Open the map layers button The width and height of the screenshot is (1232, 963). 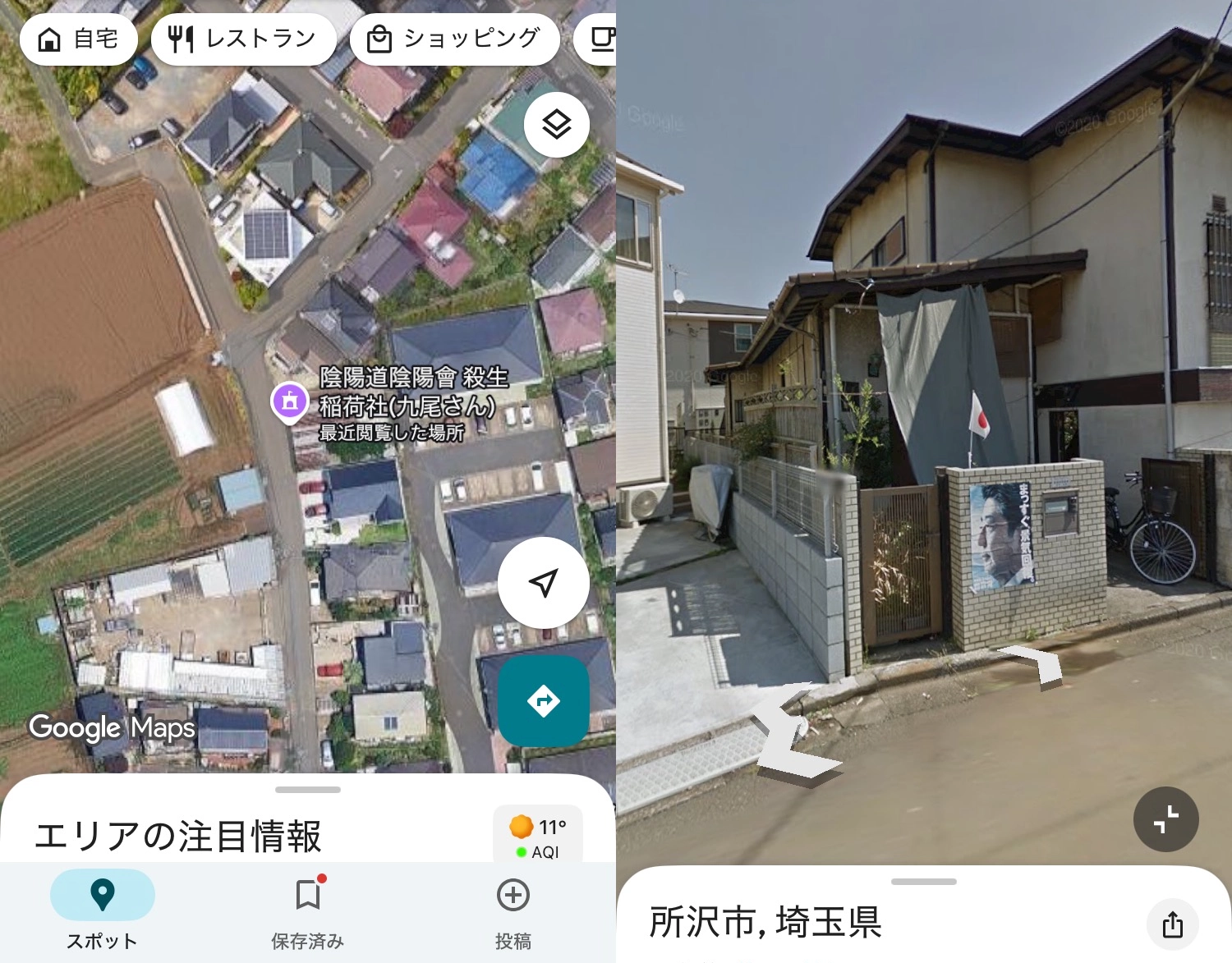pyautogui.click(x=557, y=125)
